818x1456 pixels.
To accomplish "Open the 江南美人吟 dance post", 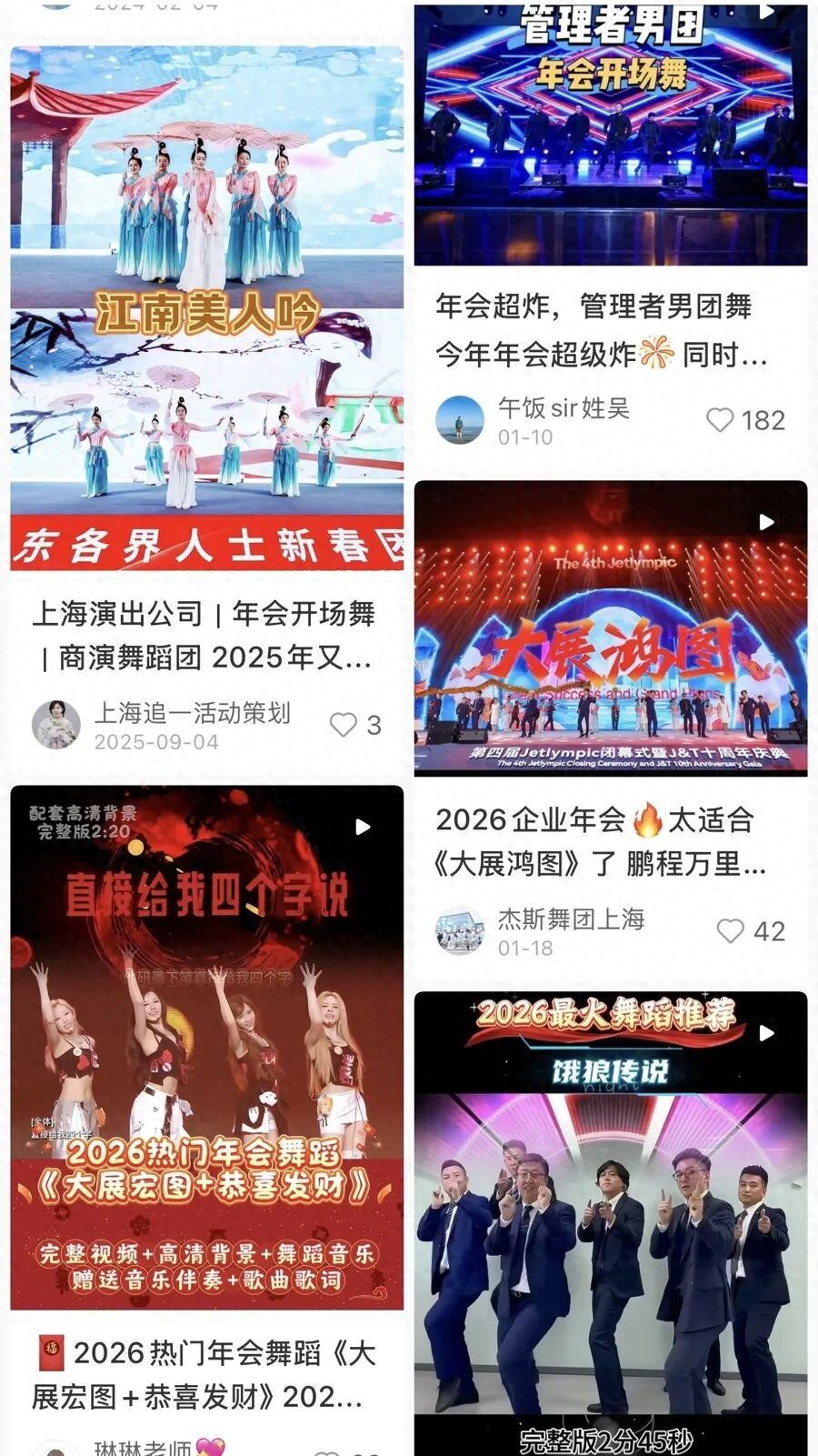I will (206, 309).
